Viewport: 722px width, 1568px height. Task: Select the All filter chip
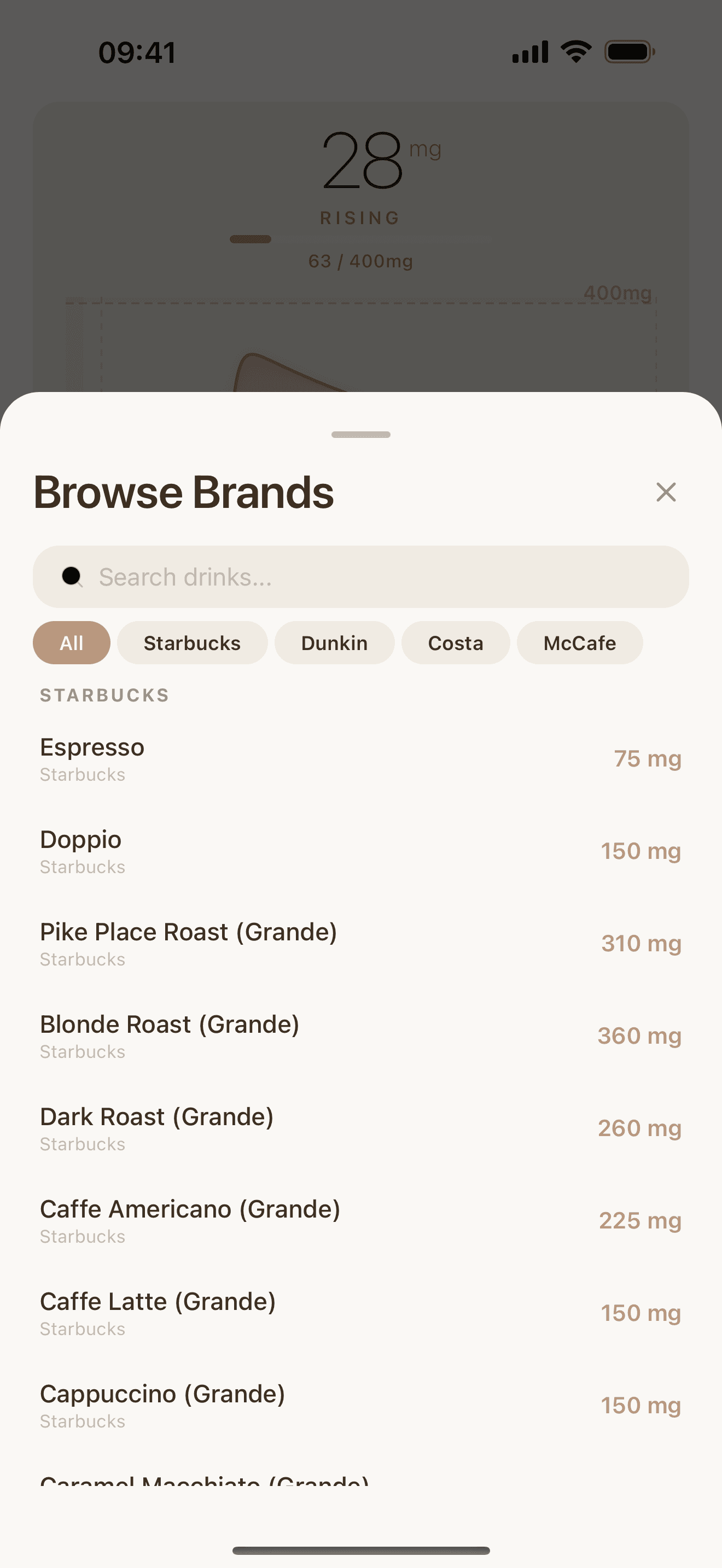click(71, 642)
